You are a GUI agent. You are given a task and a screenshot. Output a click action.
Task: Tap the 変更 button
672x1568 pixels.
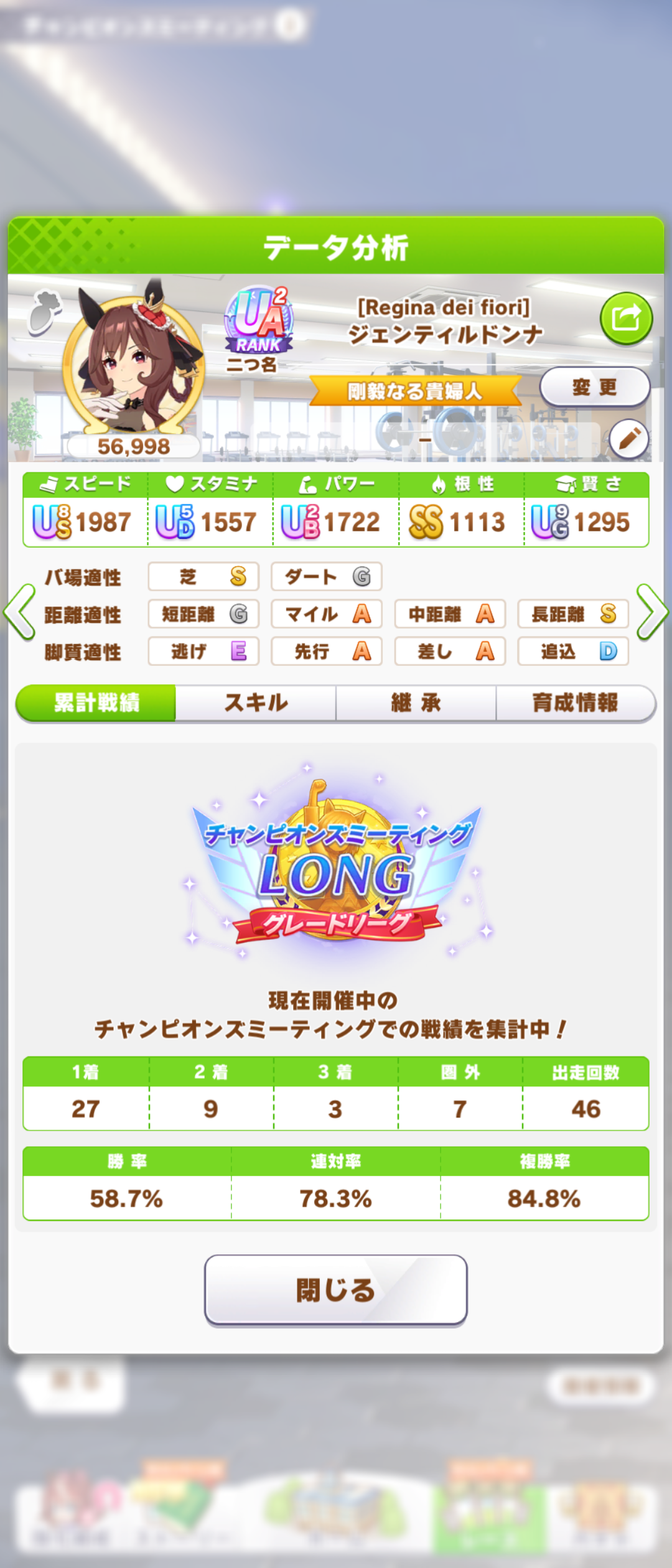tap(594, 387)
